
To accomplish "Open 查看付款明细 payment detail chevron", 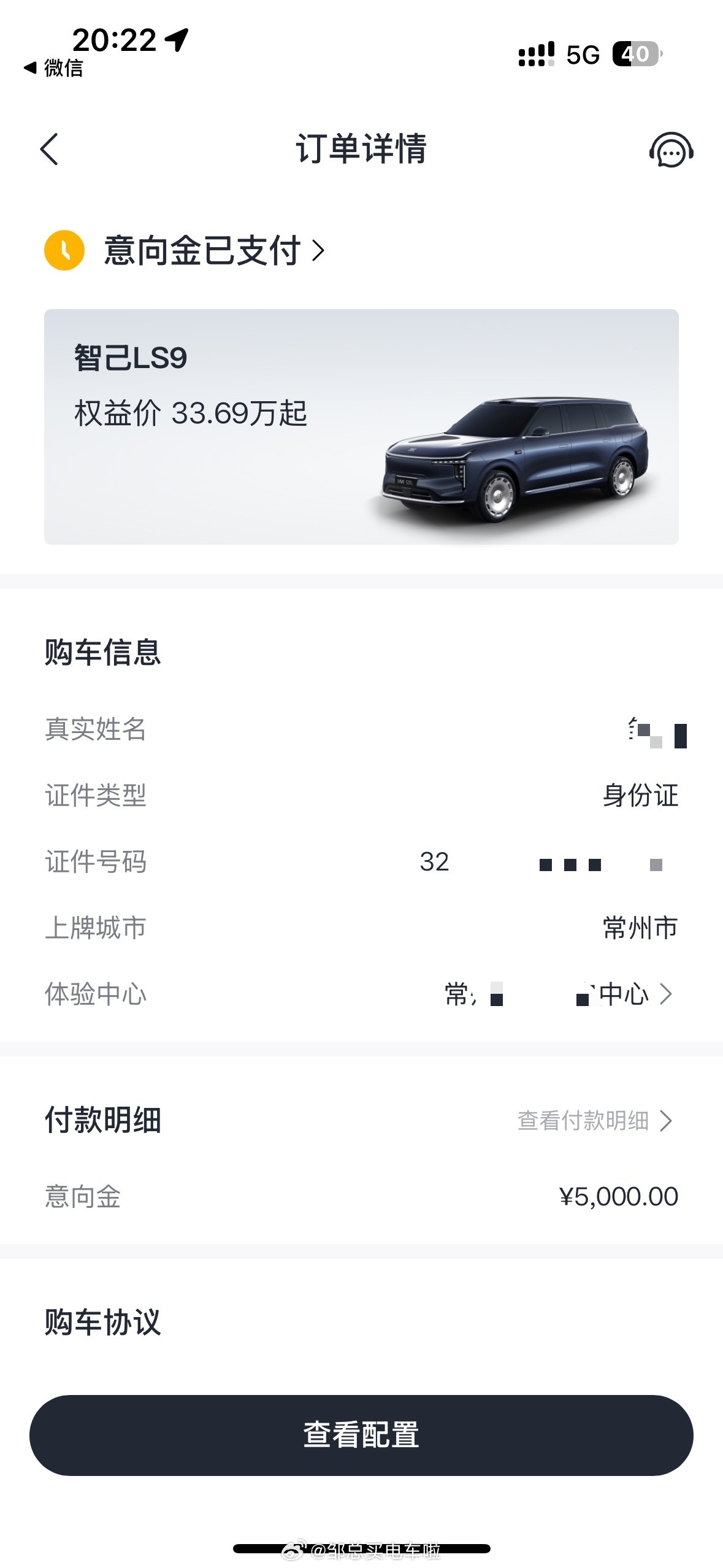I will tap(592, 1120).
